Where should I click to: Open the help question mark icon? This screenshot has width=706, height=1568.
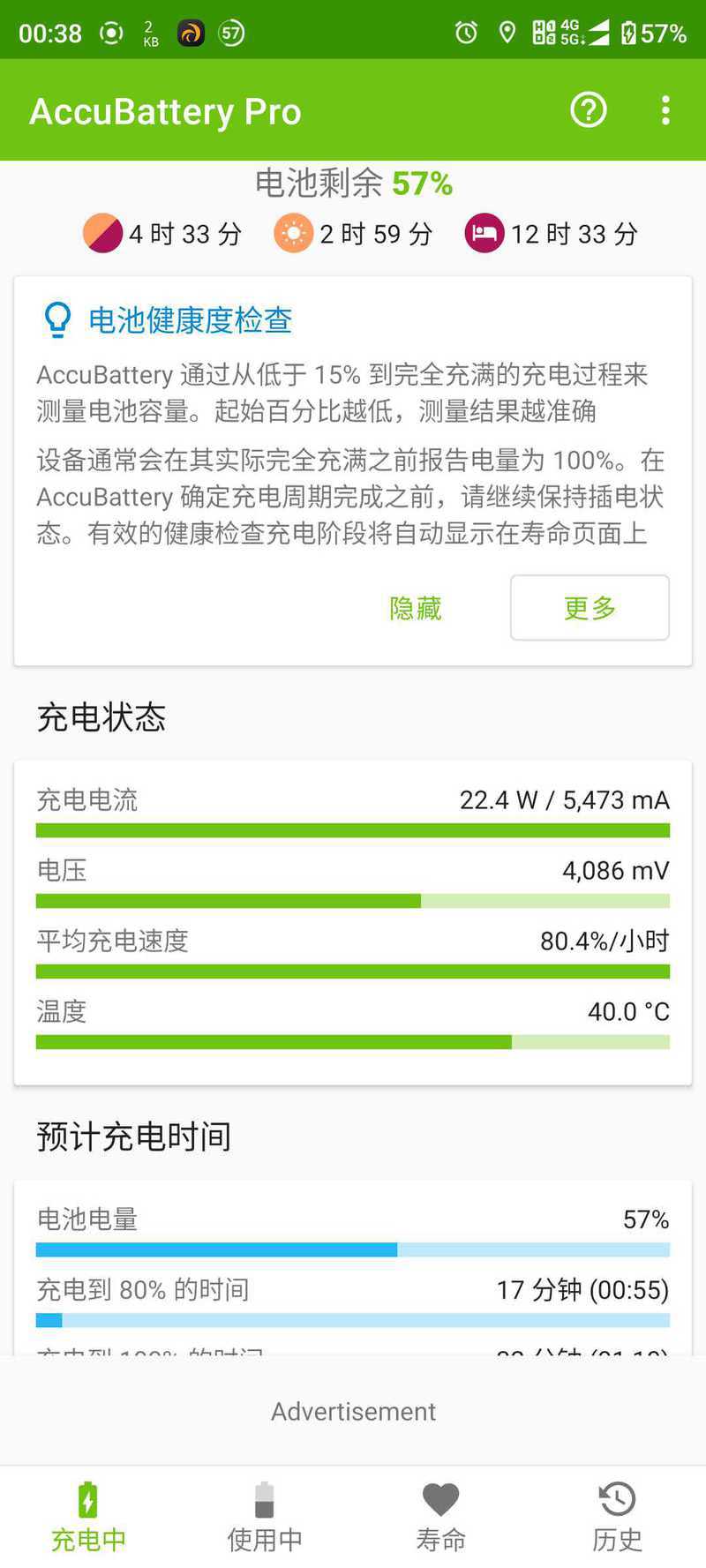(589, 110)
